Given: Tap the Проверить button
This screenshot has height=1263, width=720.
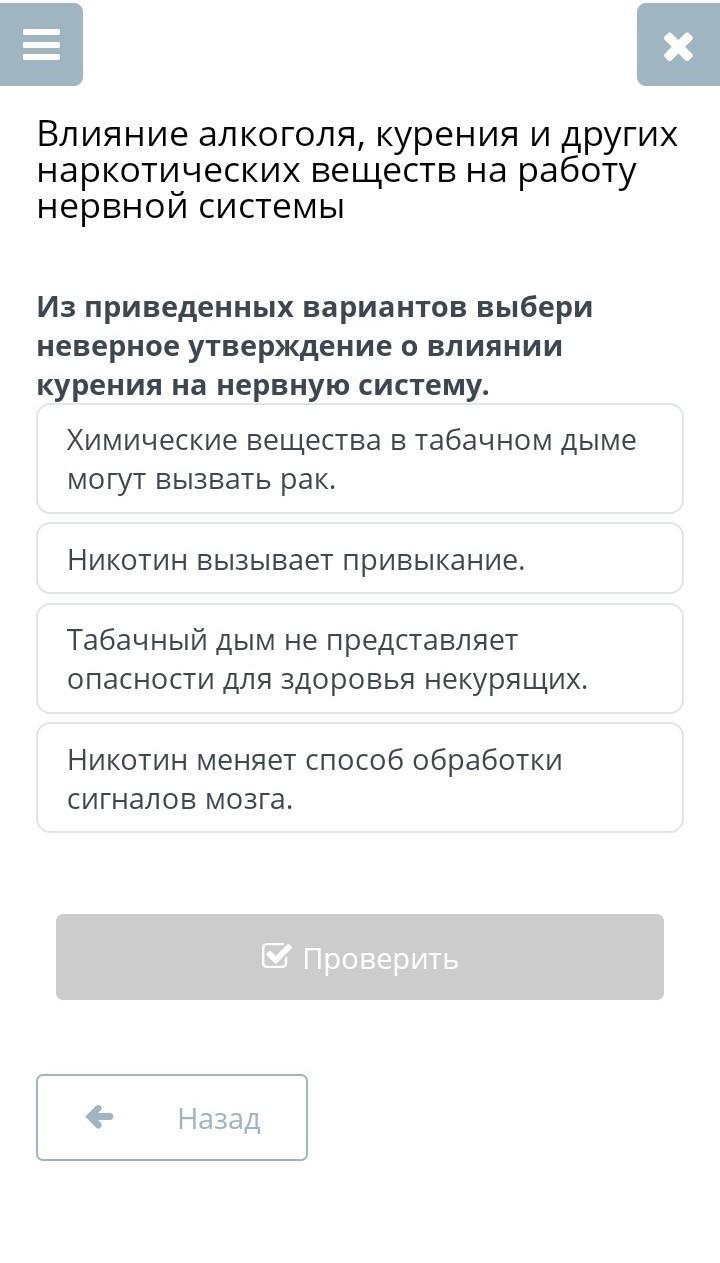Looking at the screenshot, I should [x=360, y=957].
